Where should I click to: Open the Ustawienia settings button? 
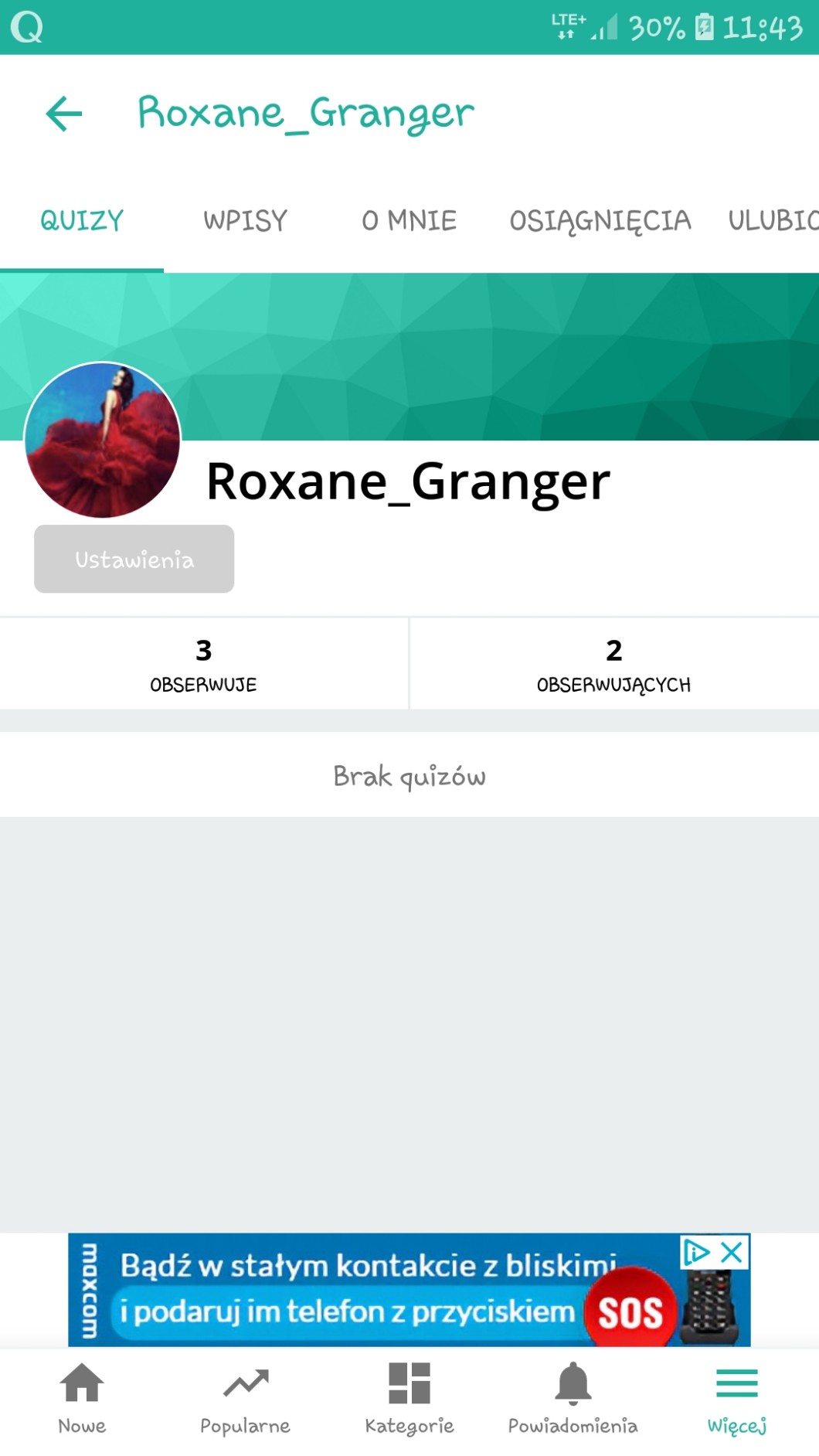(134, 559)
